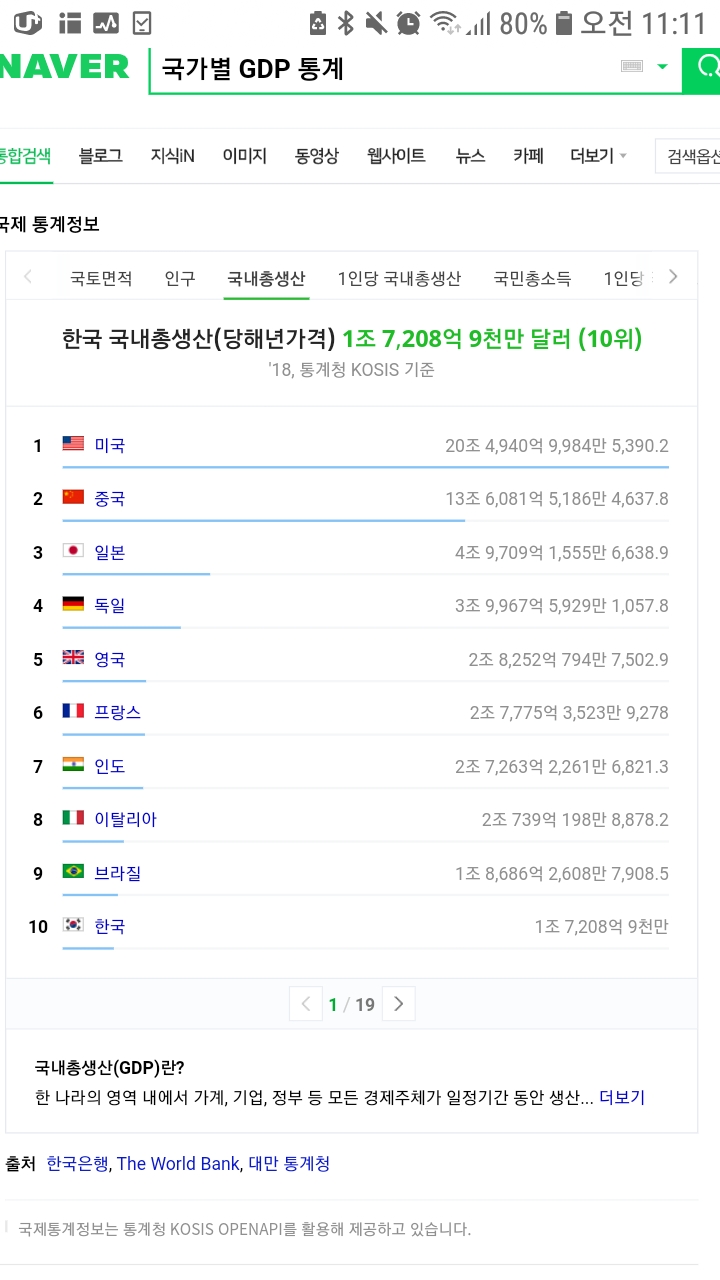Image resolution: width=720 pixels, height=1280 pixels.
Task: Open the 뉴스 tab
Action: point(470,156)
